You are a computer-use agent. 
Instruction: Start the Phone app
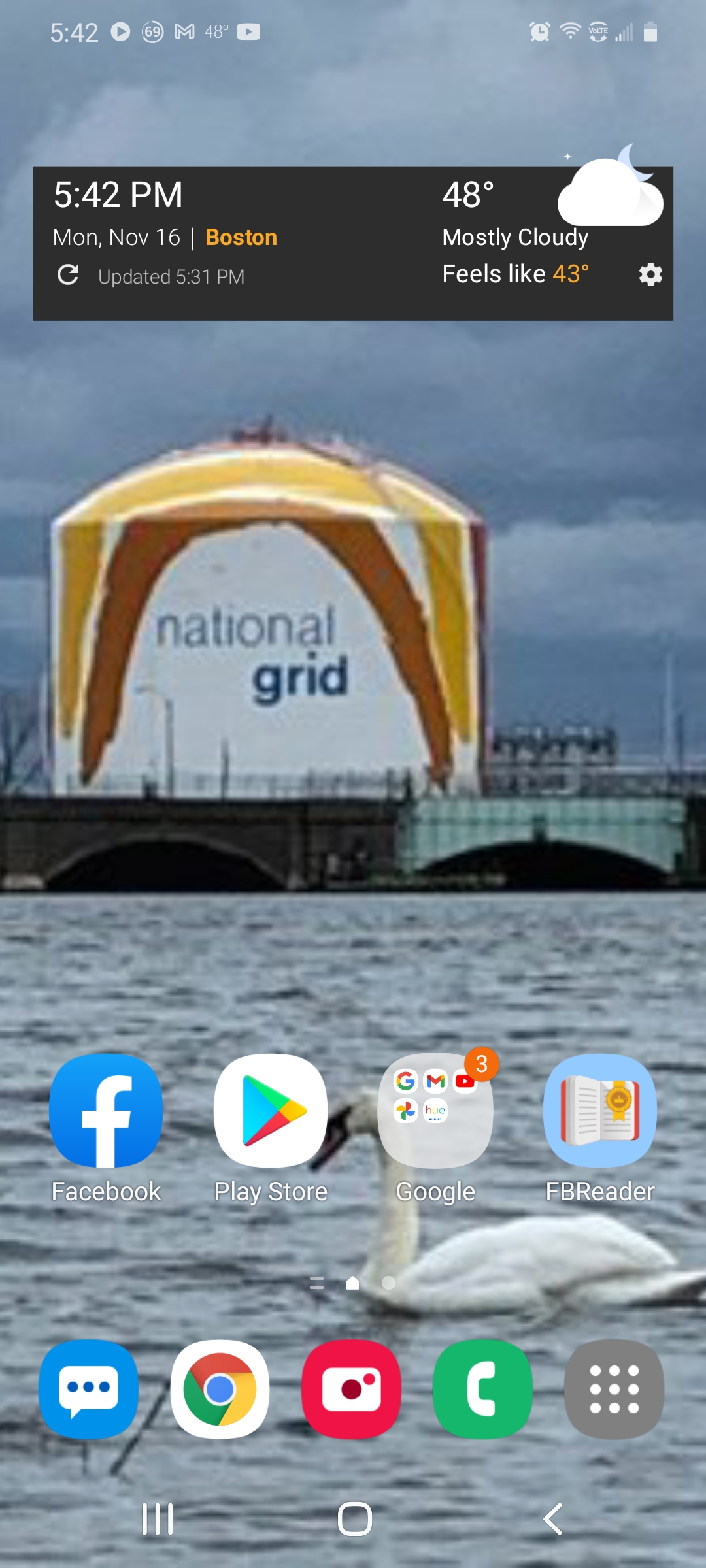tap(483, 1390)
